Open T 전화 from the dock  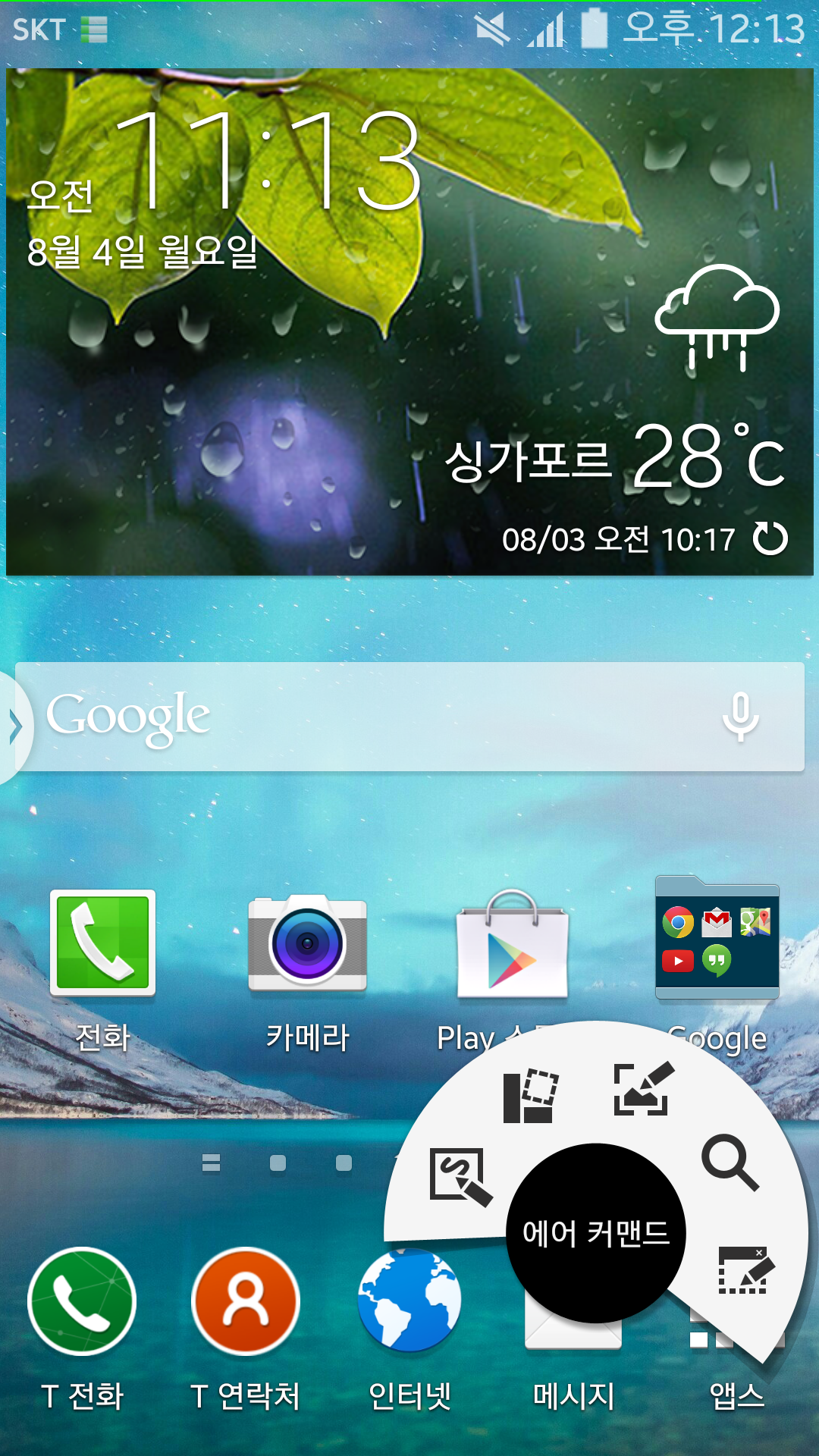point(82,1302)
